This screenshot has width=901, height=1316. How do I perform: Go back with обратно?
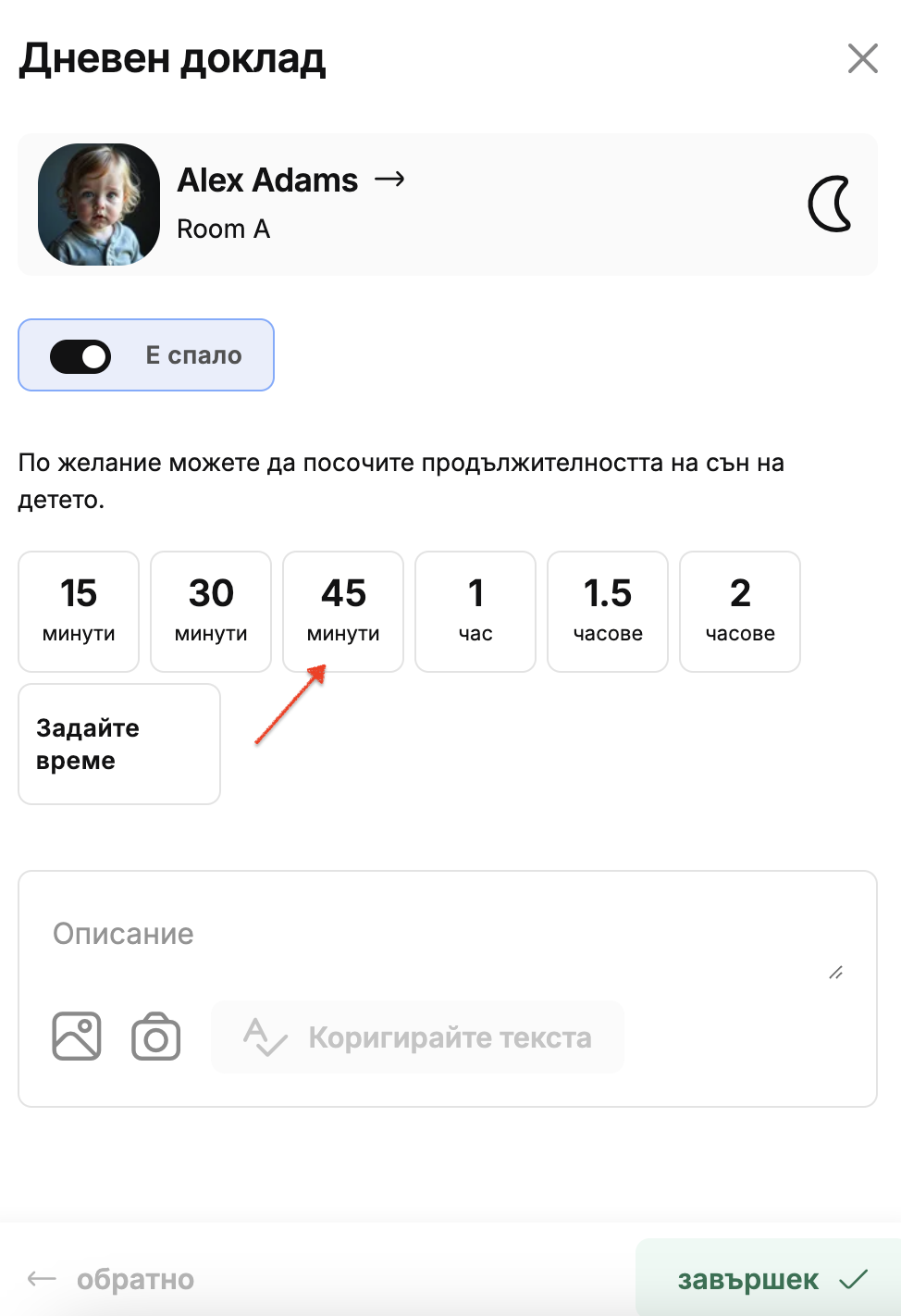click(111, 1279)
